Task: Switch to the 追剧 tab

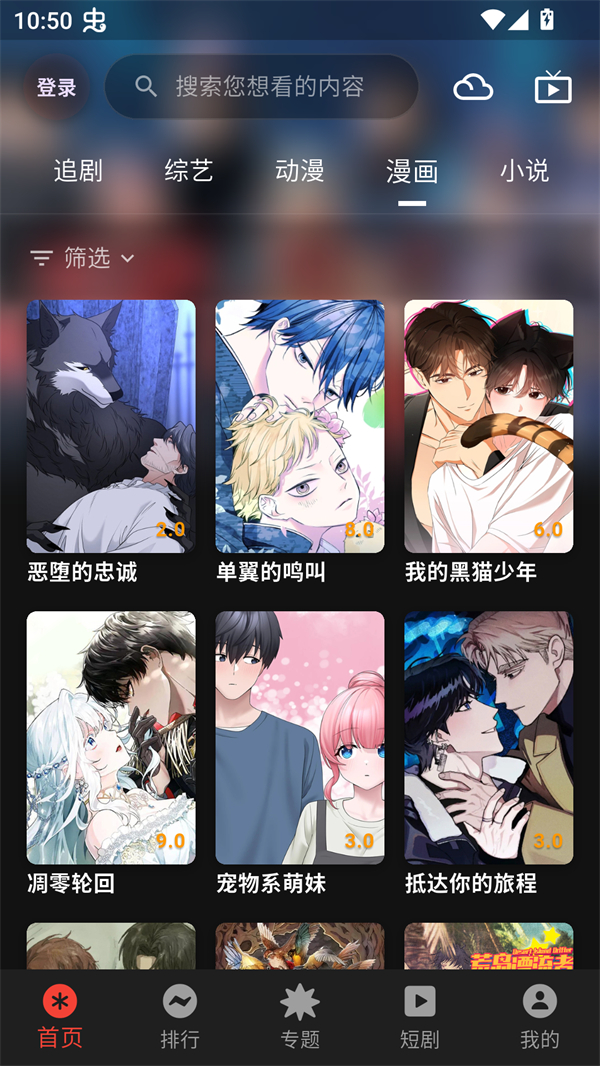Action: point(78,171)
